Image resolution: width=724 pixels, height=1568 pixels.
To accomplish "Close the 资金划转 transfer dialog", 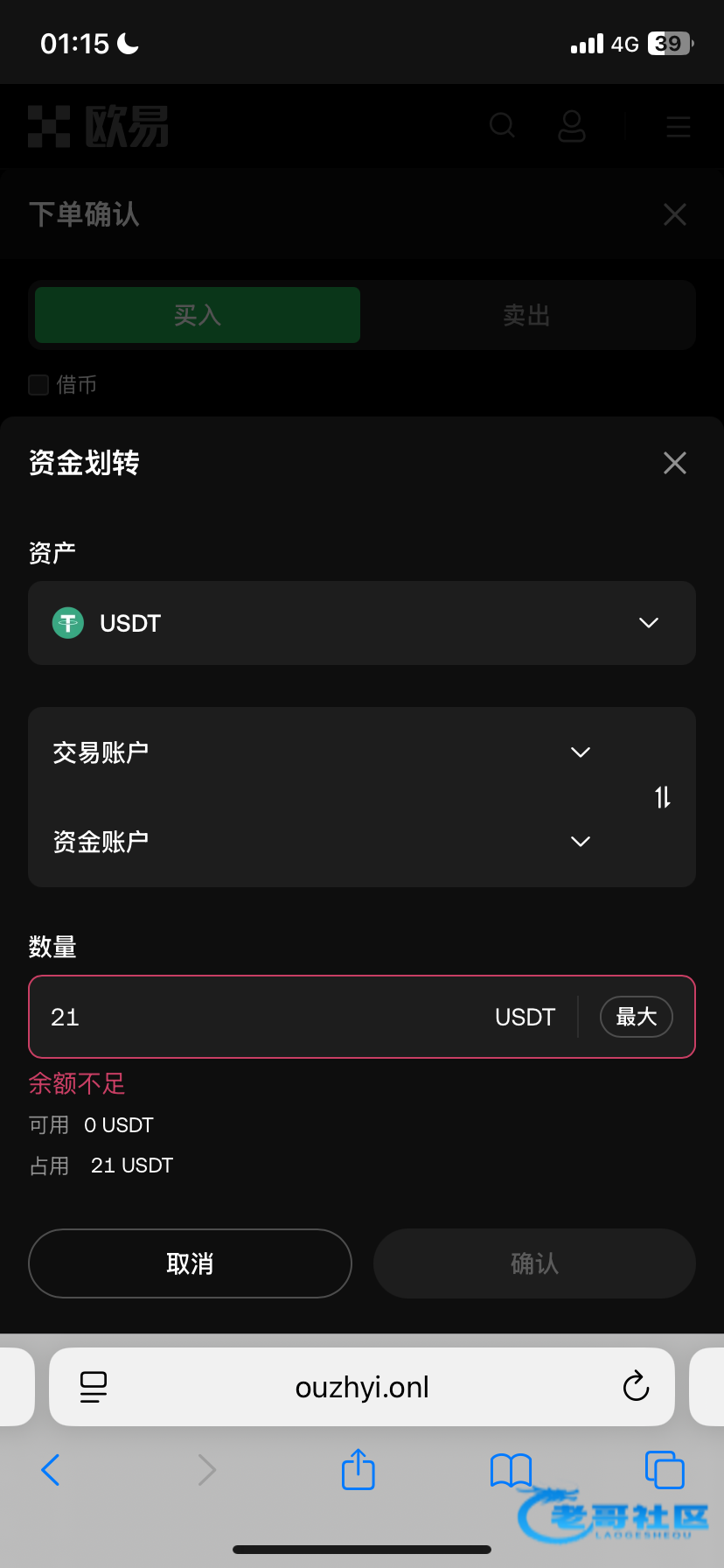I will pyautogui.click(x=674, y=463).
